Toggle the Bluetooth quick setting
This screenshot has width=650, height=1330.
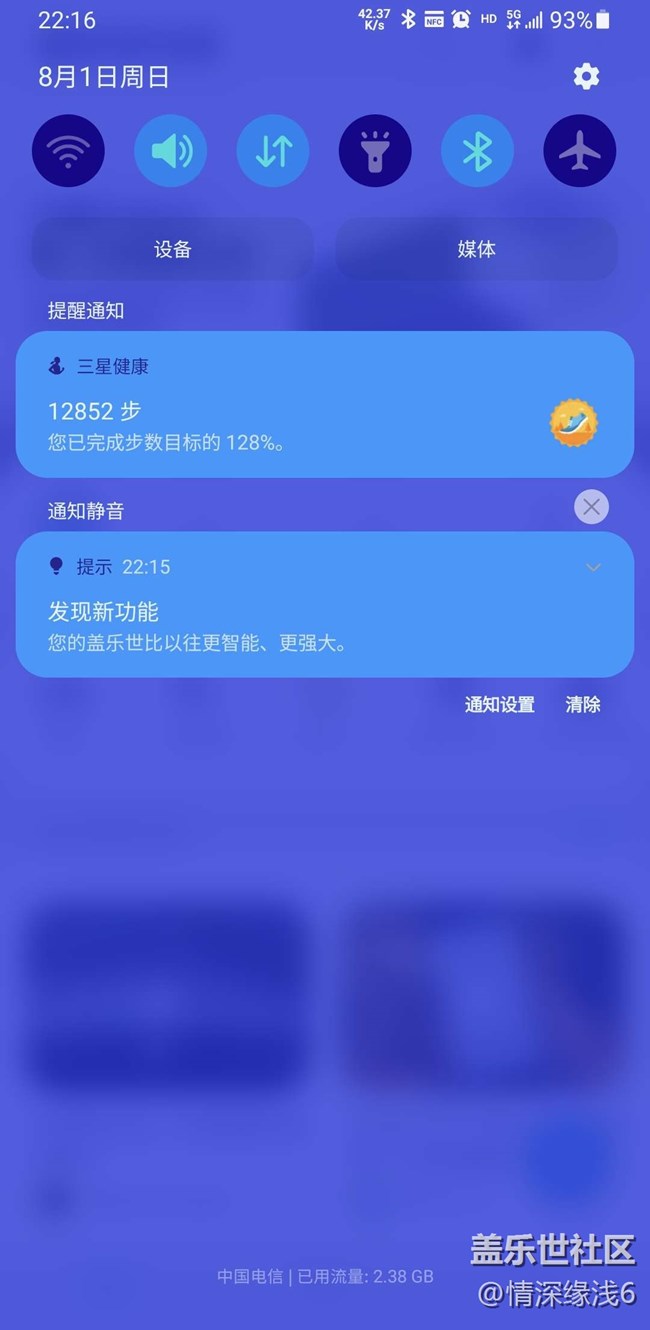[477, 151]
